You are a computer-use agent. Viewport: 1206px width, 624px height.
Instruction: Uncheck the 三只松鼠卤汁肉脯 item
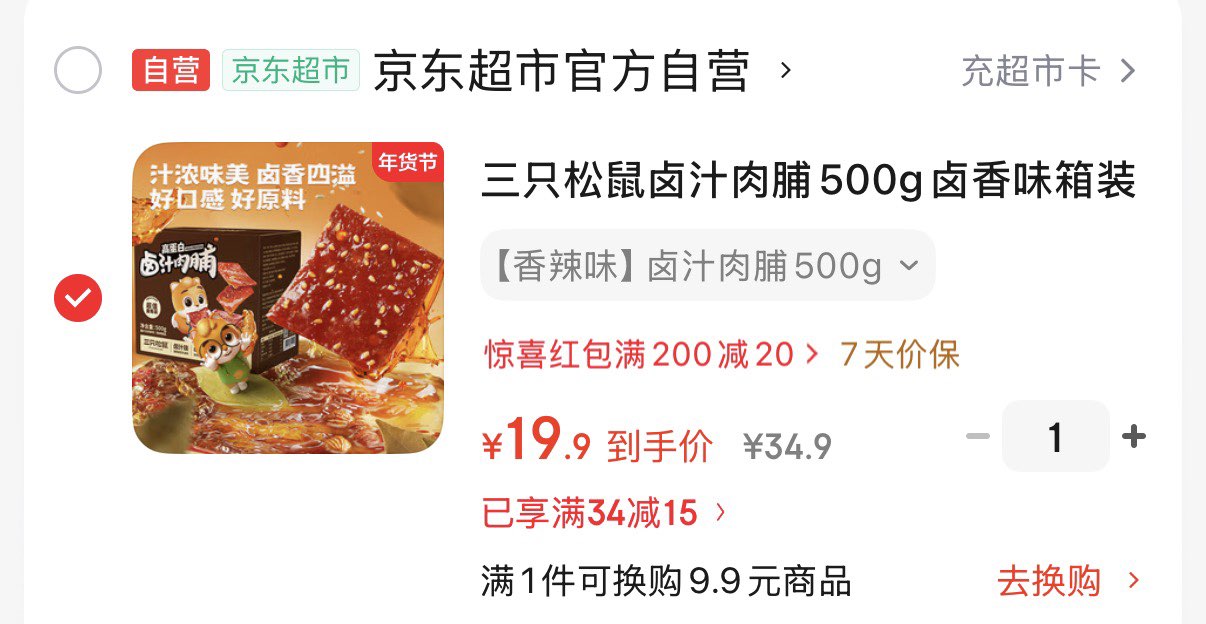(77, 297)
